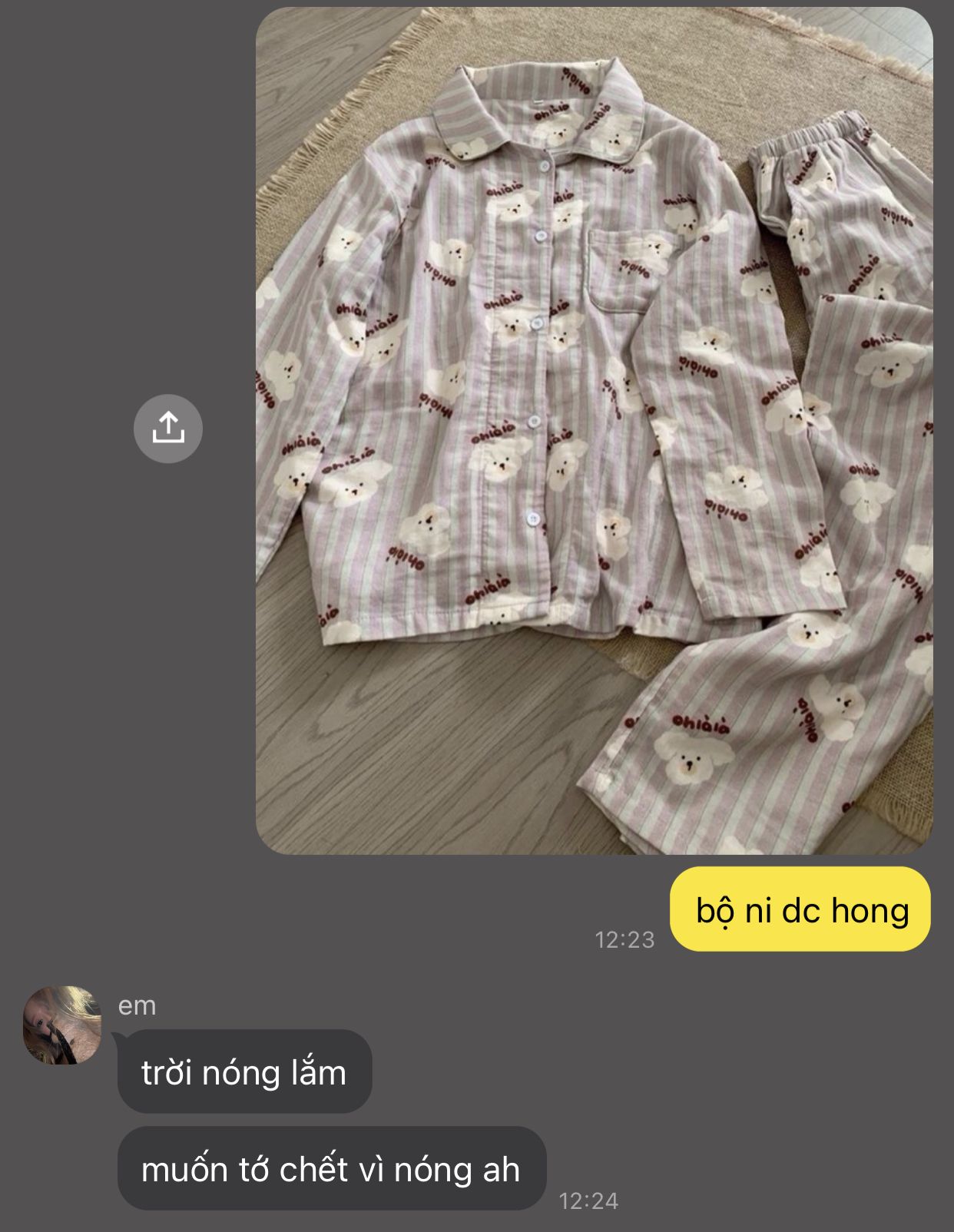
Task: Open em's profile picture
Action: (62, 1025)
